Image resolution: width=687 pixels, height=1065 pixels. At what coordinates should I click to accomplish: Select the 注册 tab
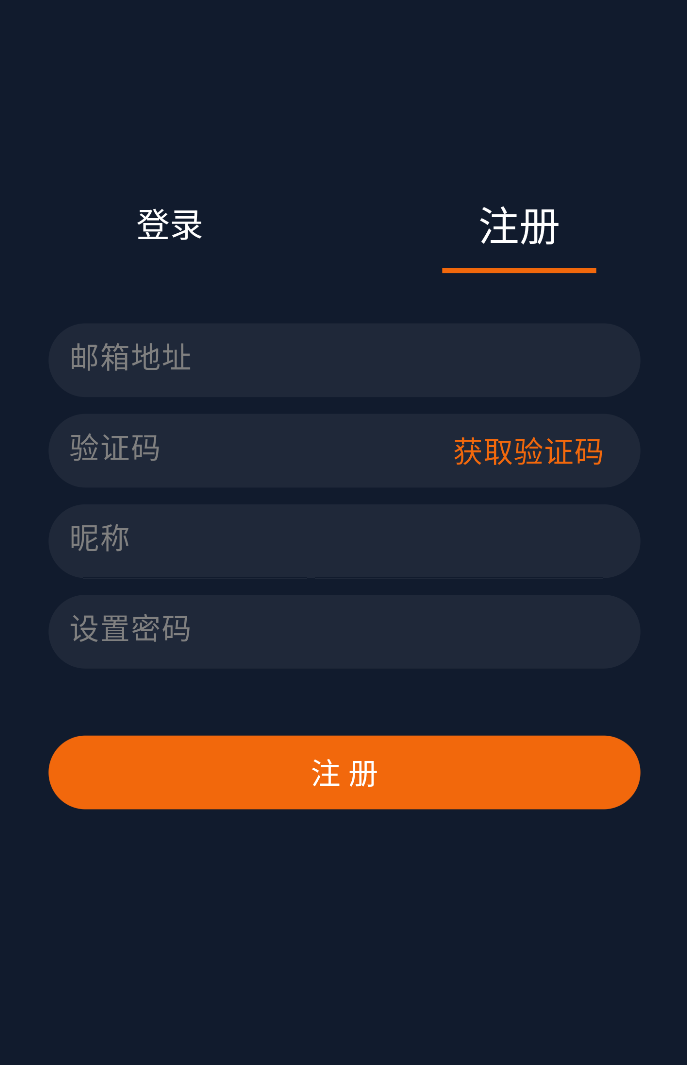click(x=519, y=228)
